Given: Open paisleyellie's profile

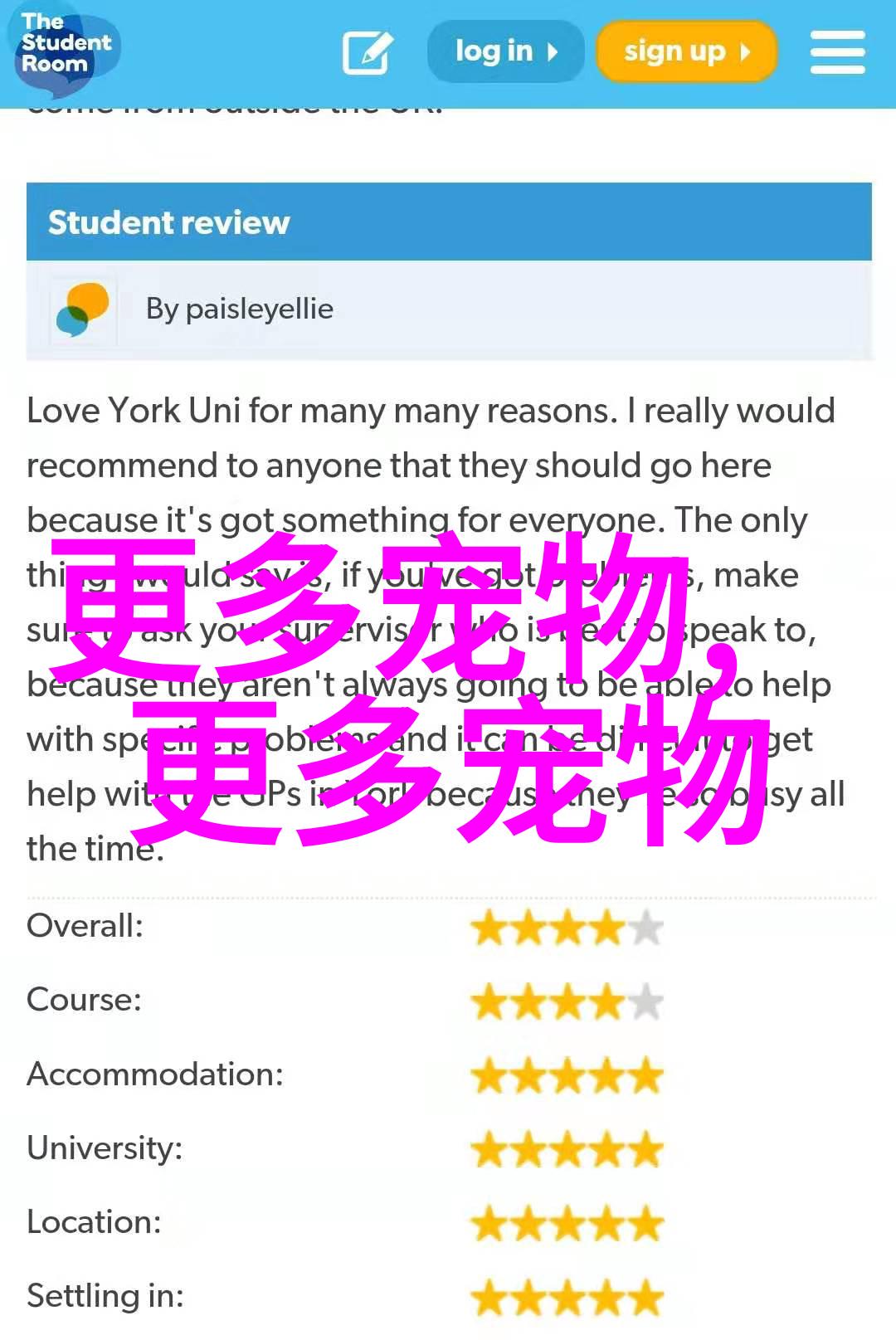Looking at the screenshot, I should tap(259, 309).
